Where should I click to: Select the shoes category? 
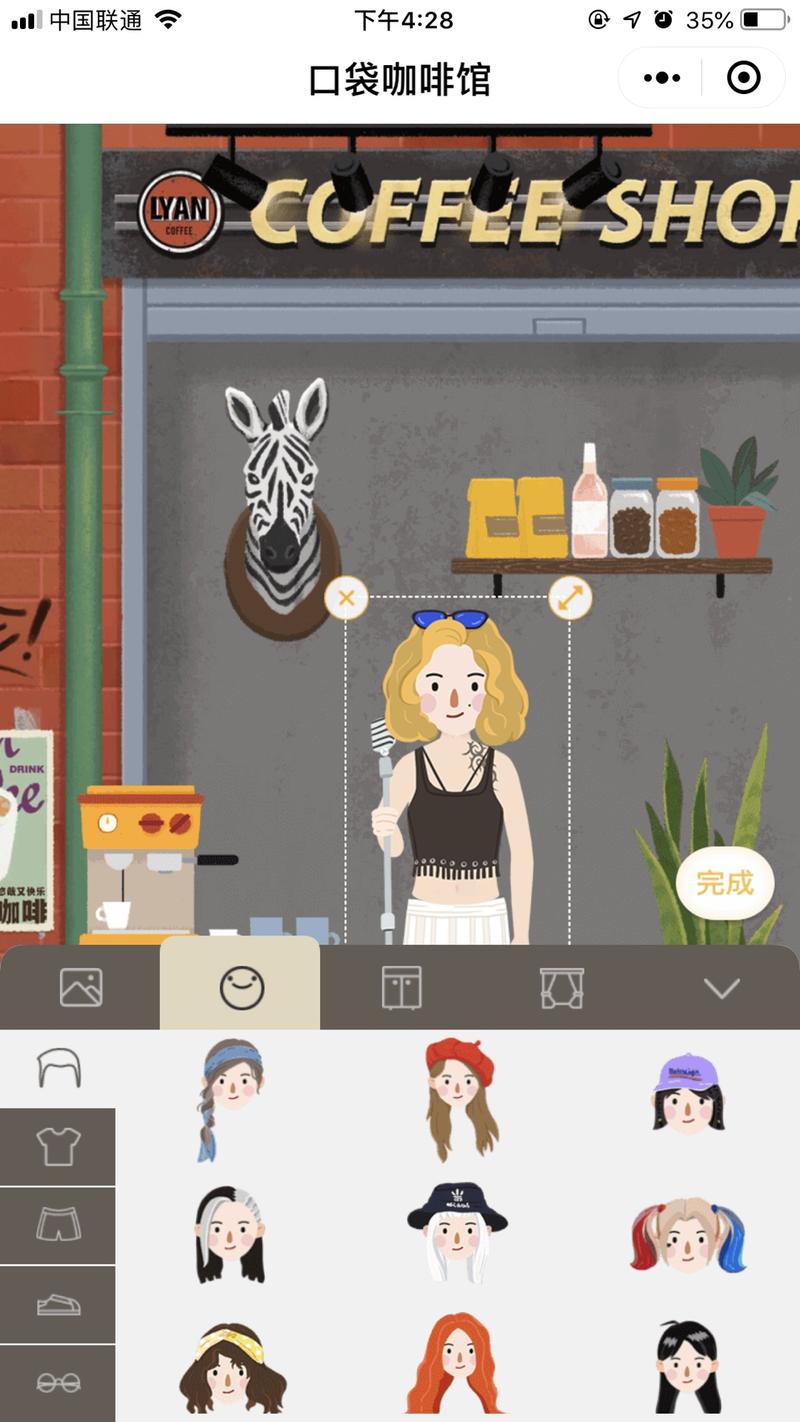pos(58,1304)
